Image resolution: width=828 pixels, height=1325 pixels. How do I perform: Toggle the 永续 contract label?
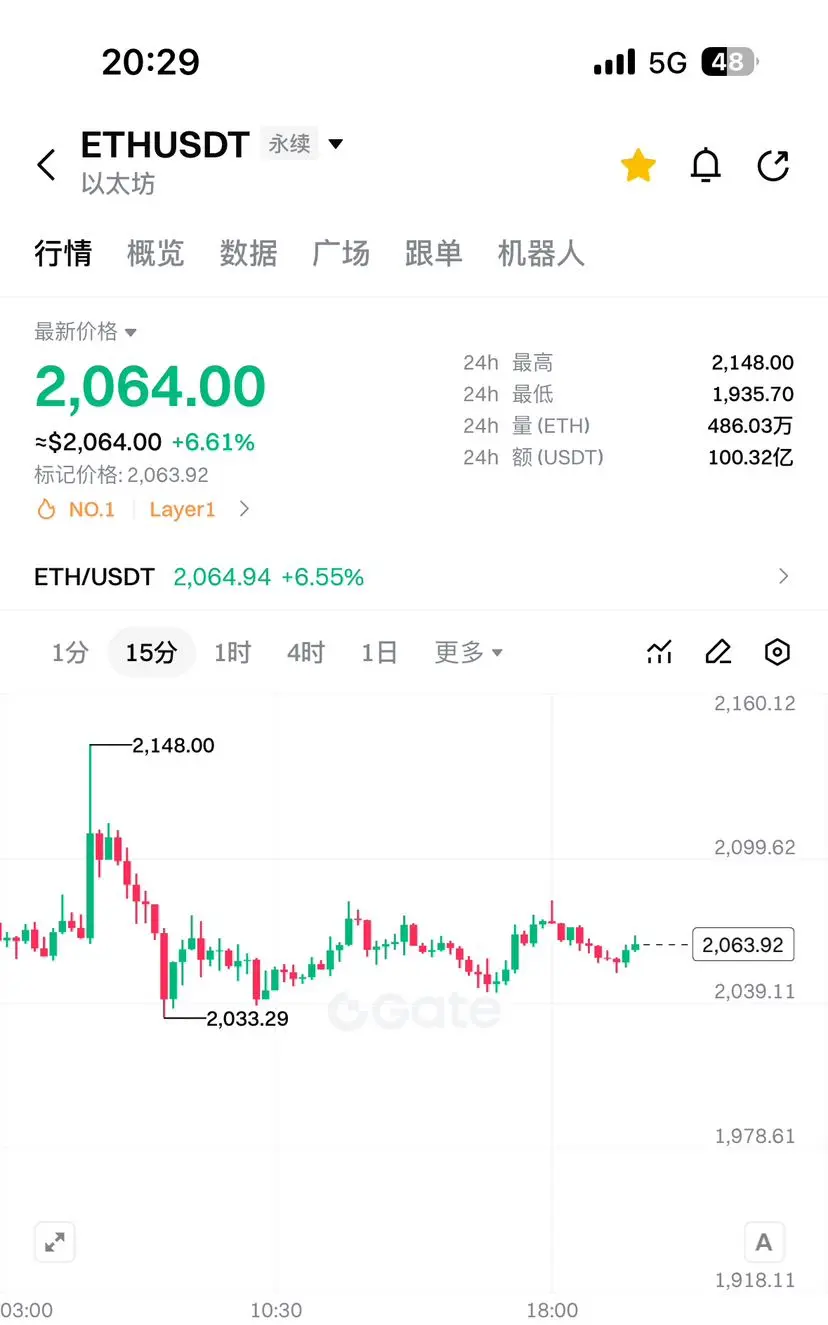pos(288,142)
